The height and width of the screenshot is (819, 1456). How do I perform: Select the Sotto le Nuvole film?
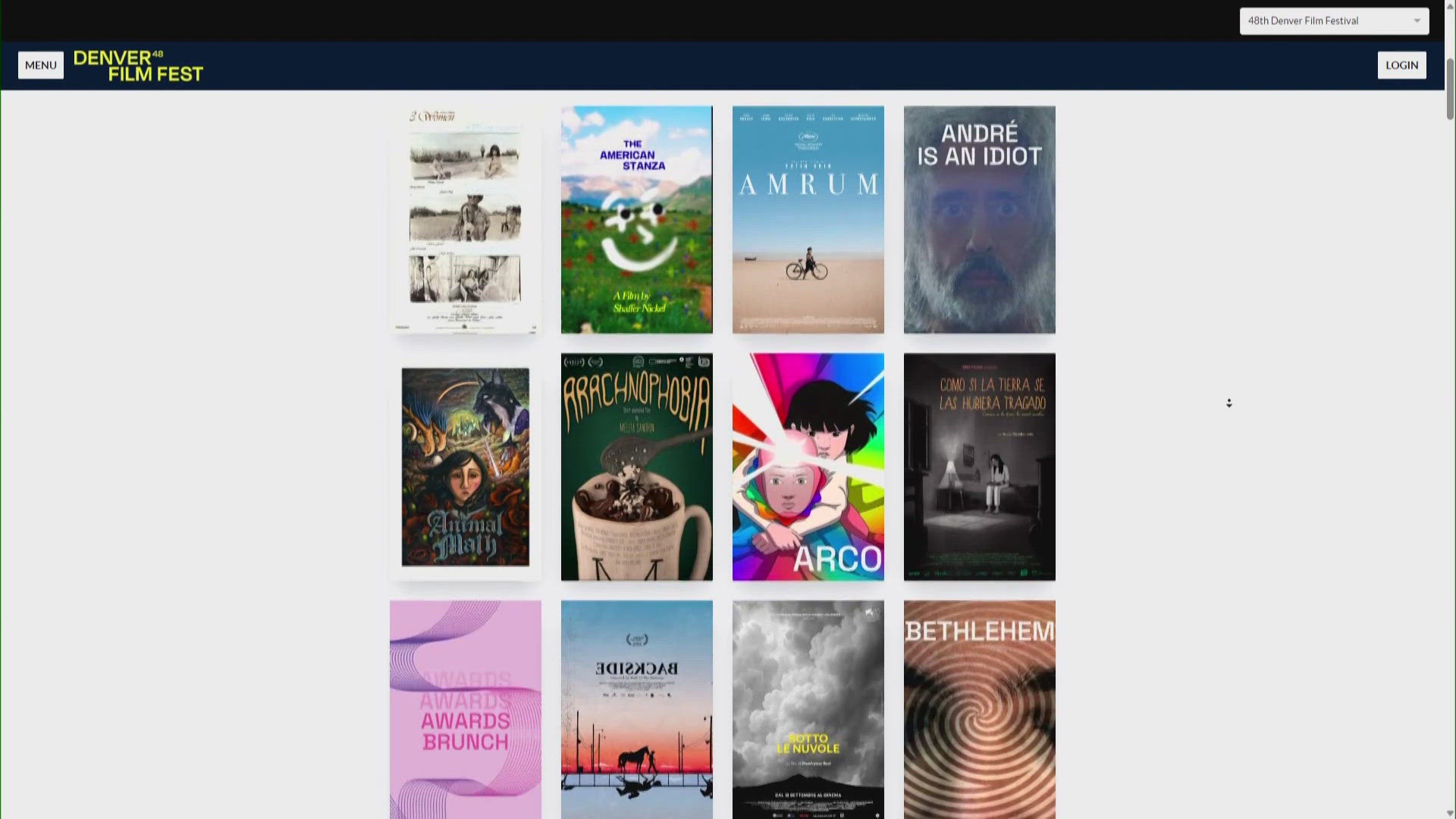(808, 710)
